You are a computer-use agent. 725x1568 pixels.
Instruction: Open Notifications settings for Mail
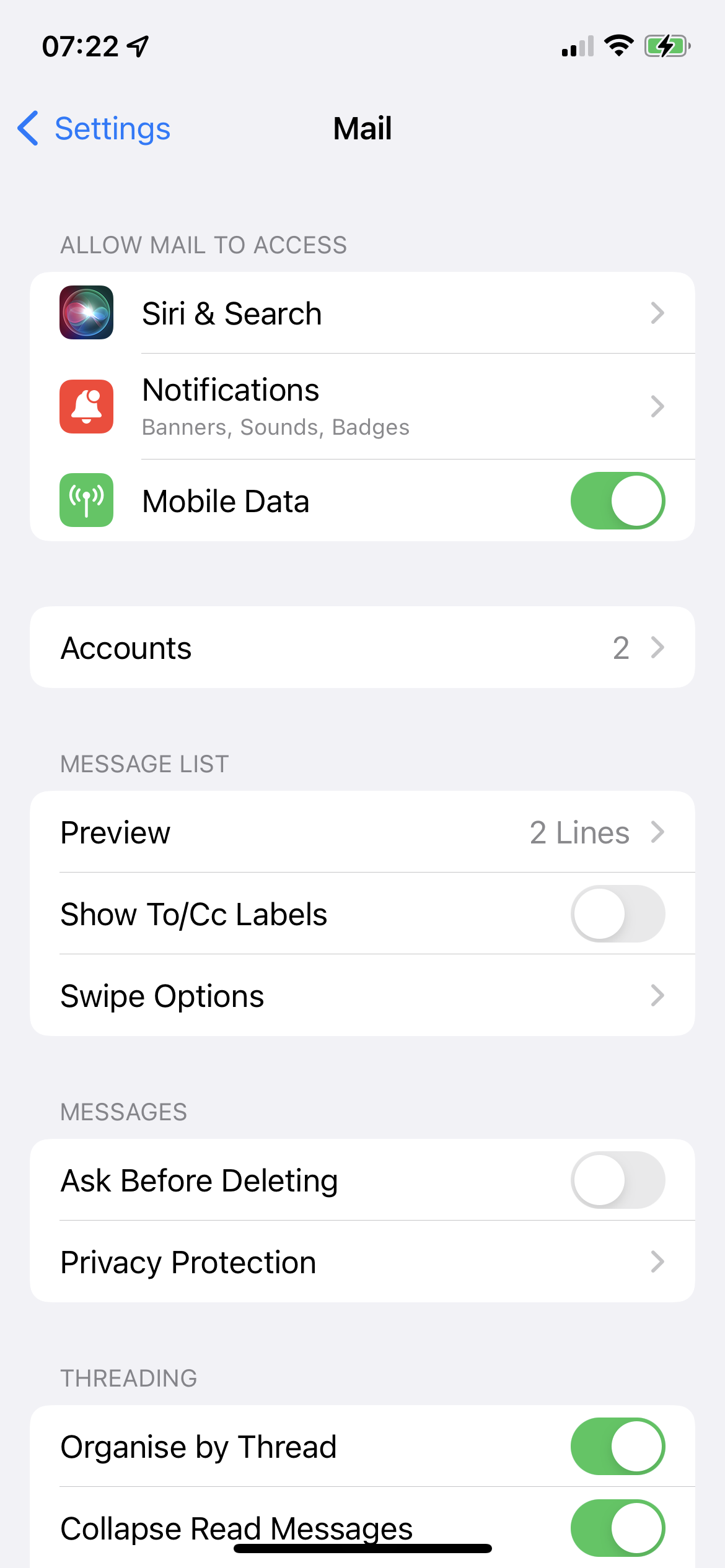(362, 407)
